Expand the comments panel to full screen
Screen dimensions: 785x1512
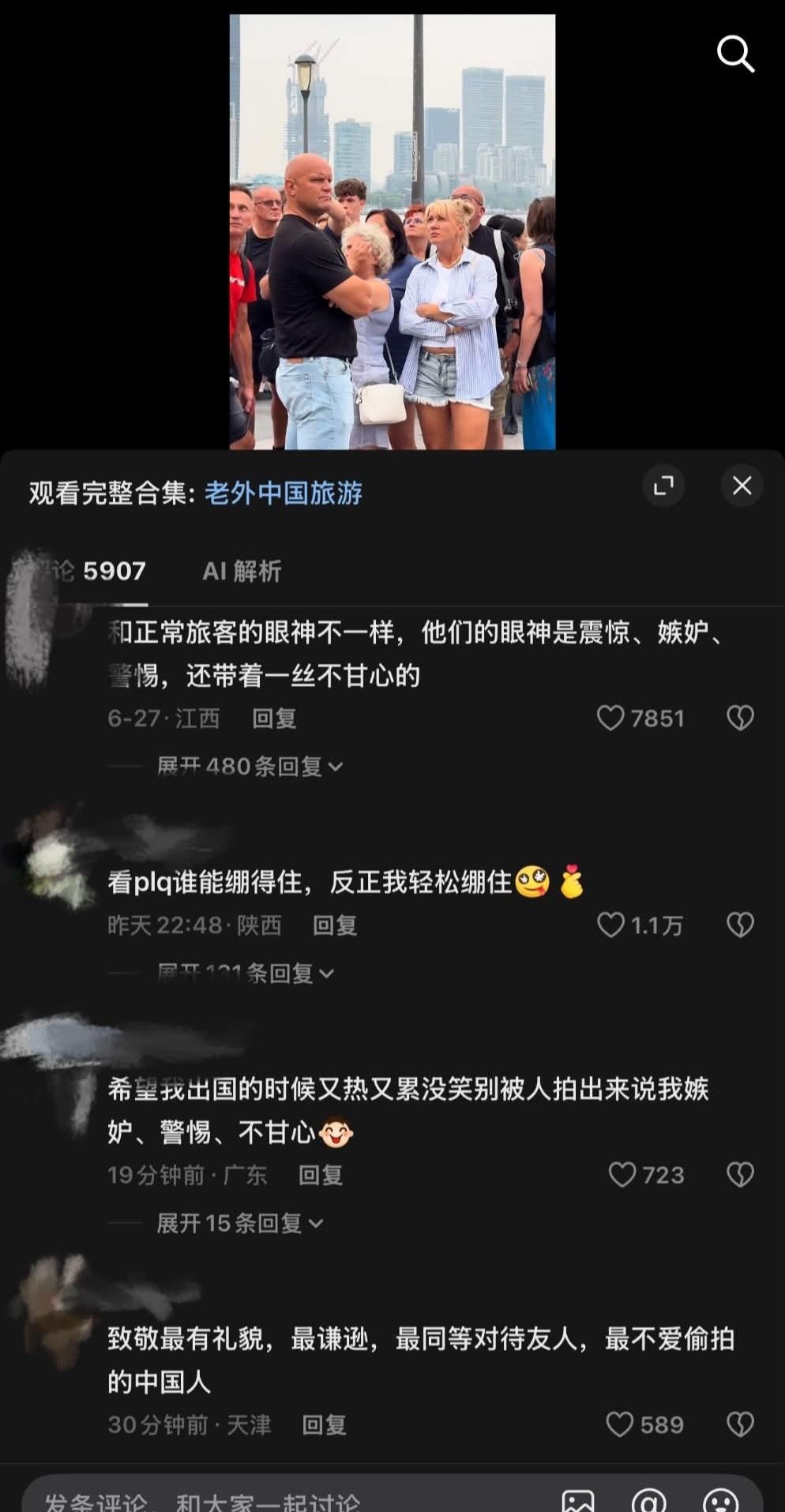point(663,485)
